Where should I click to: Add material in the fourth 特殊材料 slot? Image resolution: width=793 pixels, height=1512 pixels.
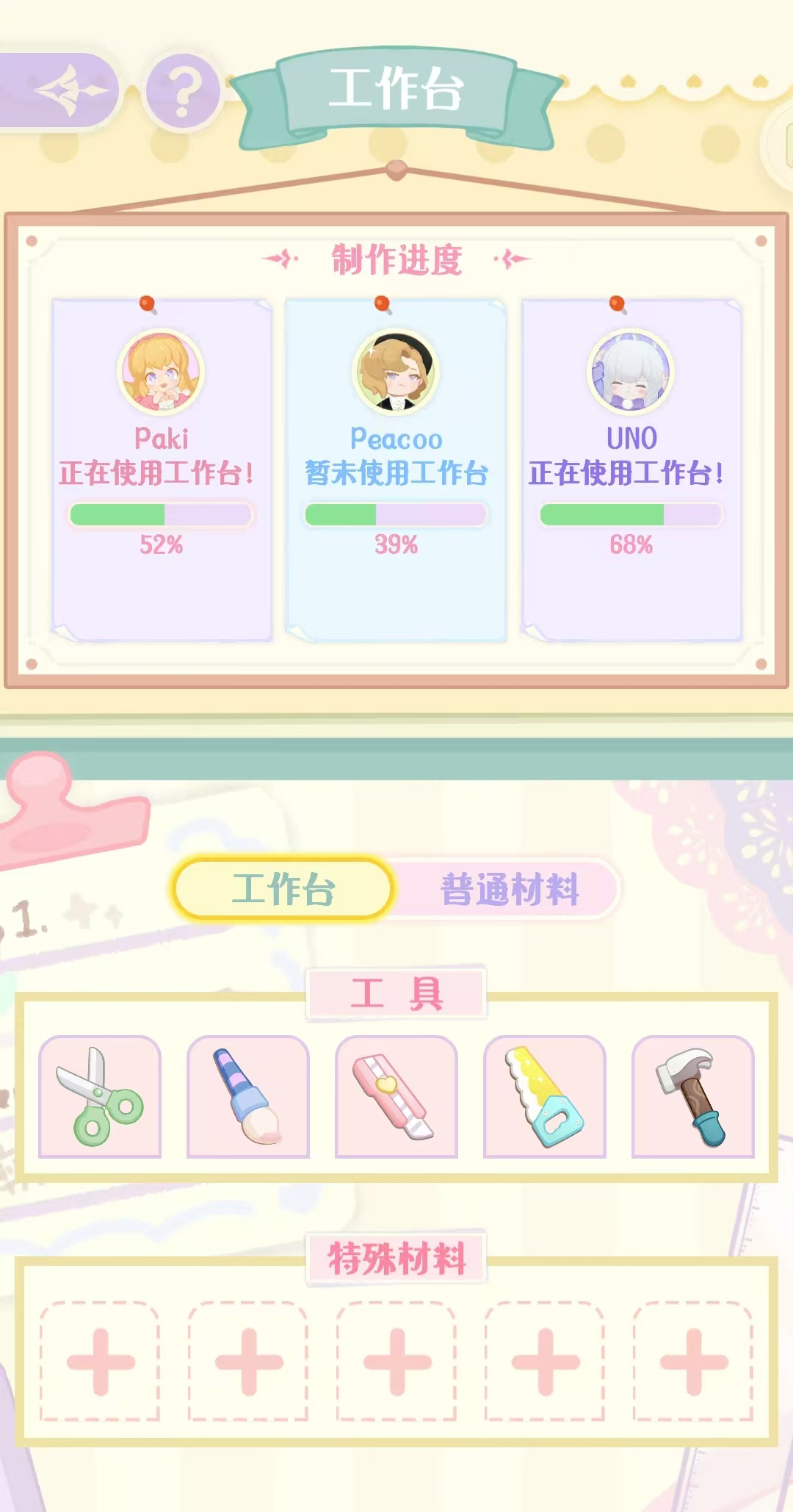coord(545,1361)
